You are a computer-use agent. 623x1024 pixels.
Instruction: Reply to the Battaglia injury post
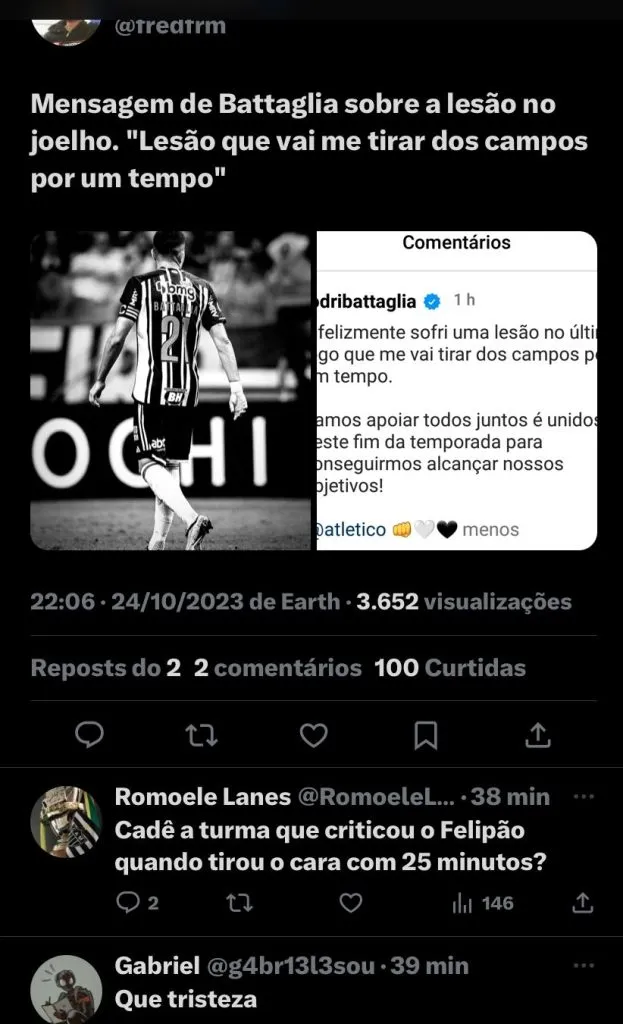pyautogui.click(x=90, y=735)
